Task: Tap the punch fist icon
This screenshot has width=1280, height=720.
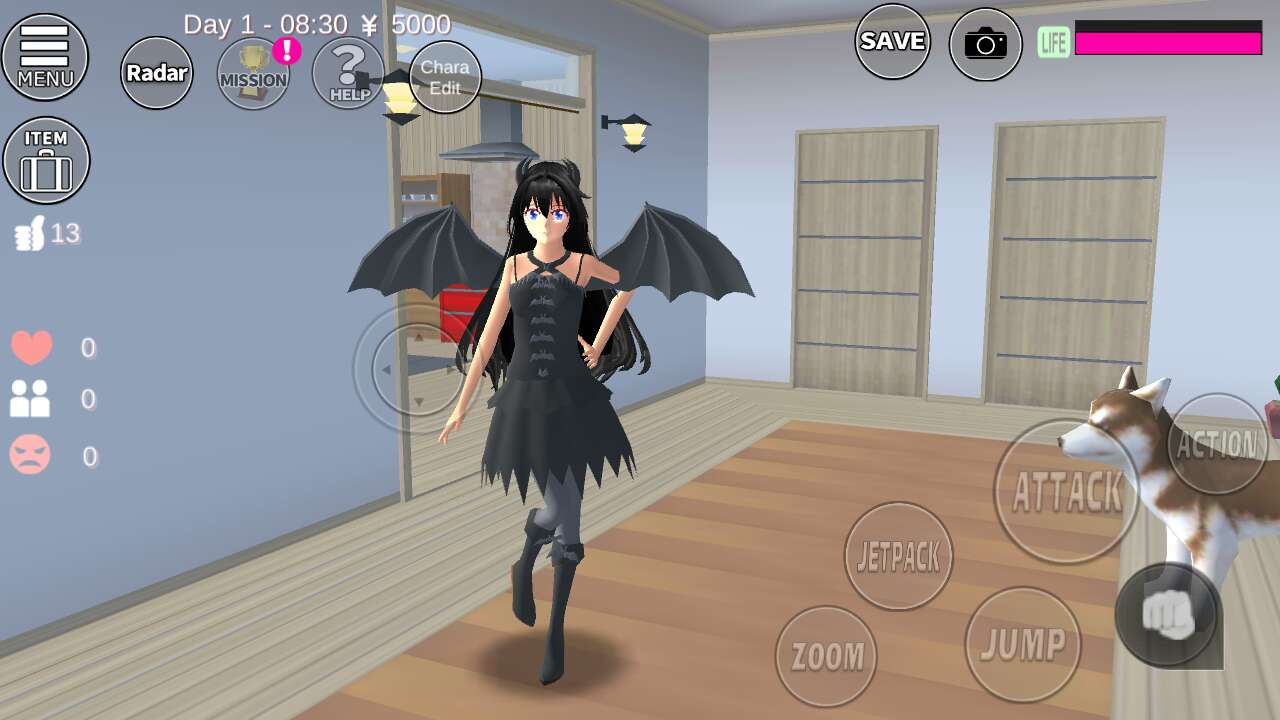Action: [x=1167, y=614]
